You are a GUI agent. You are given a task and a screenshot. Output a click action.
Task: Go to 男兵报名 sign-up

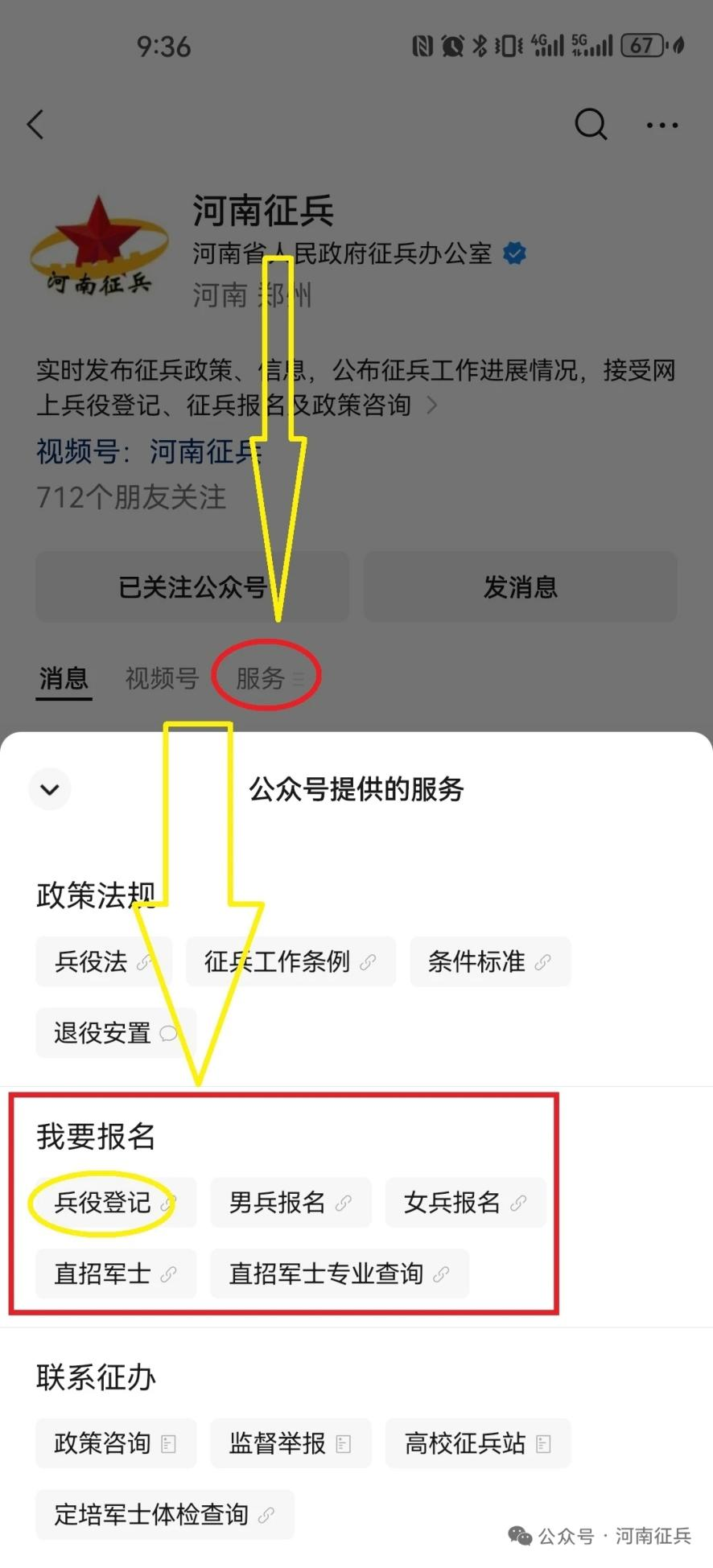pos(290,1202)
